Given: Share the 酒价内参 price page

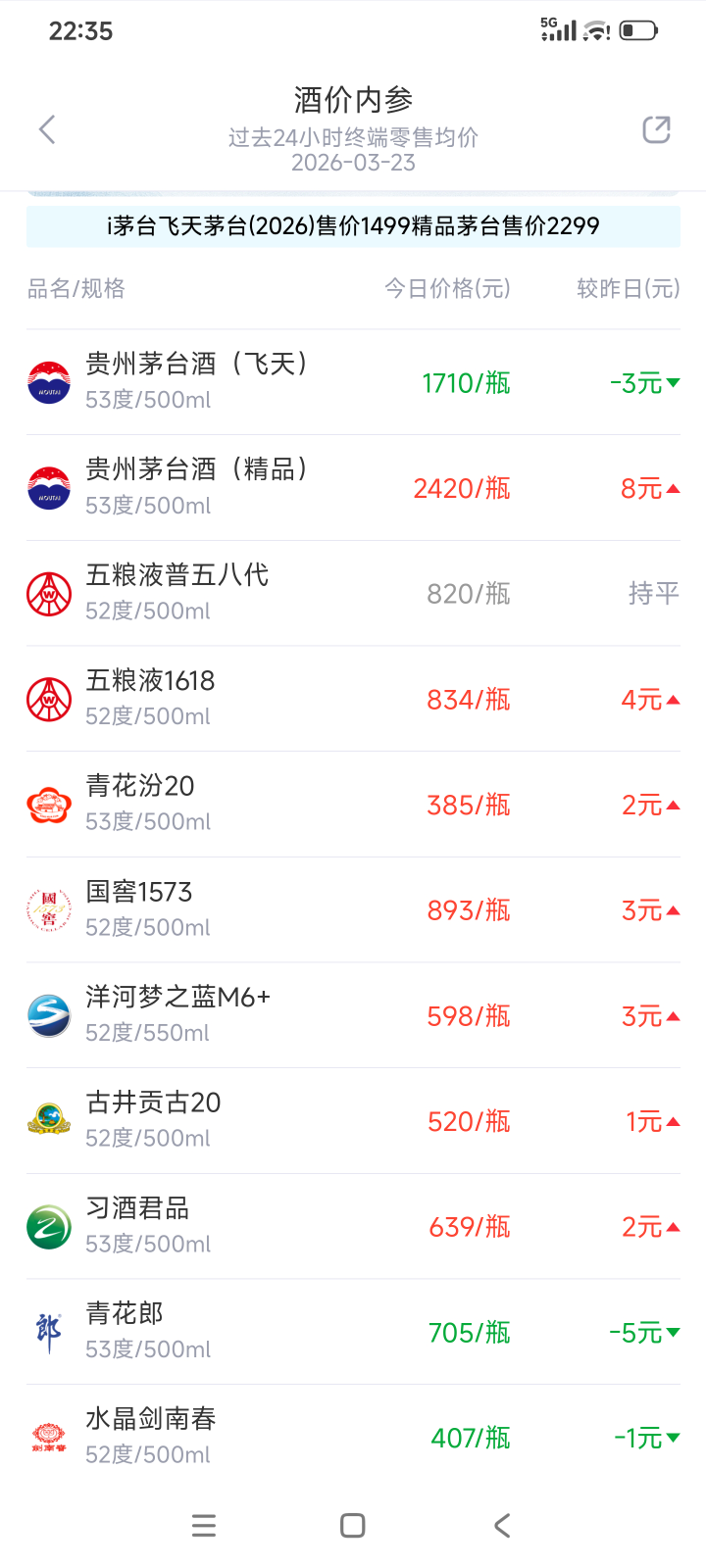Looking at the screenshot, I should point(656,129).
